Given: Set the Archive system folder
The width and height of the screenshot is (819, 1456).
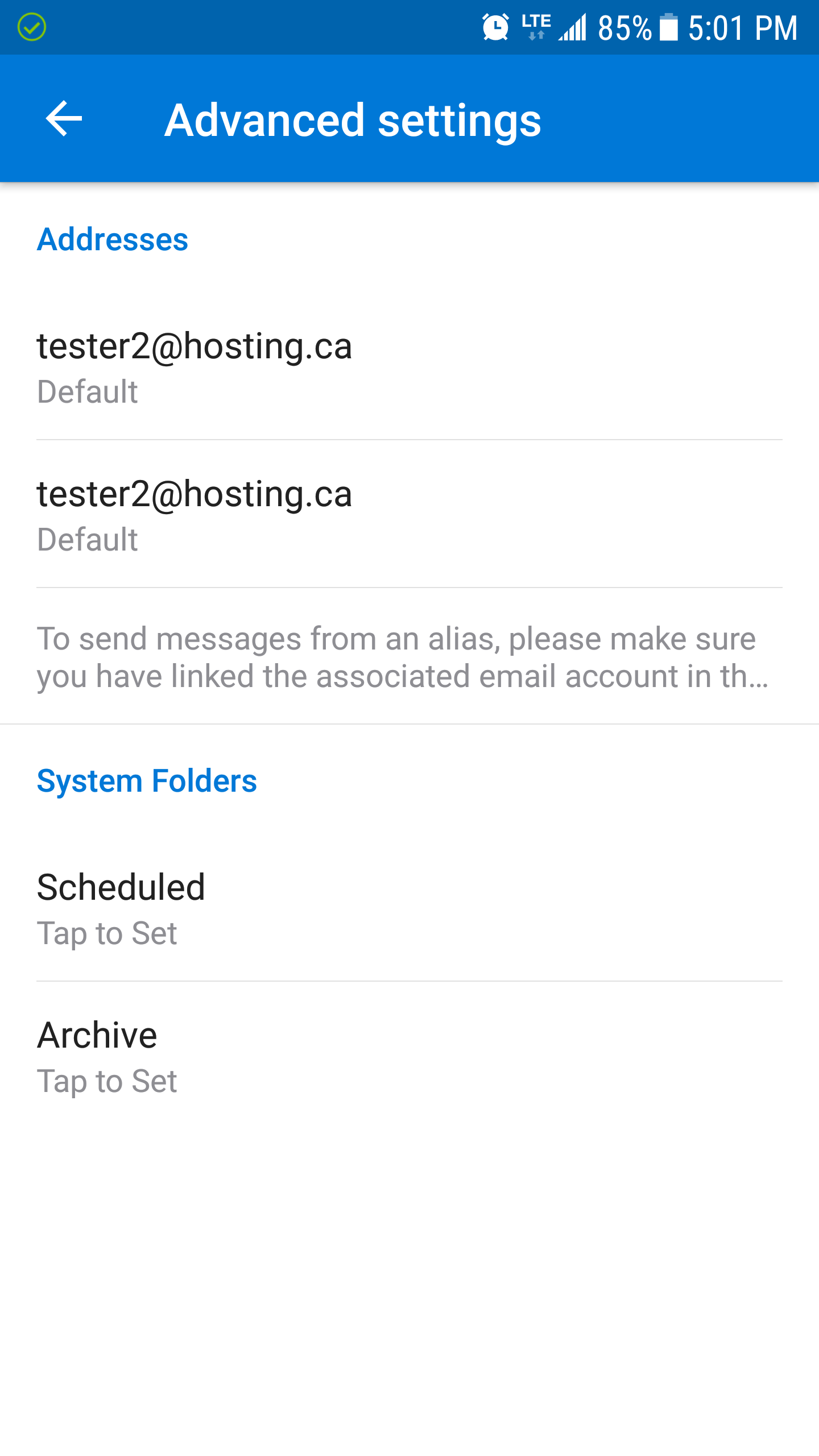Looking at the screenshot, I should click(x=409, y=1056).
